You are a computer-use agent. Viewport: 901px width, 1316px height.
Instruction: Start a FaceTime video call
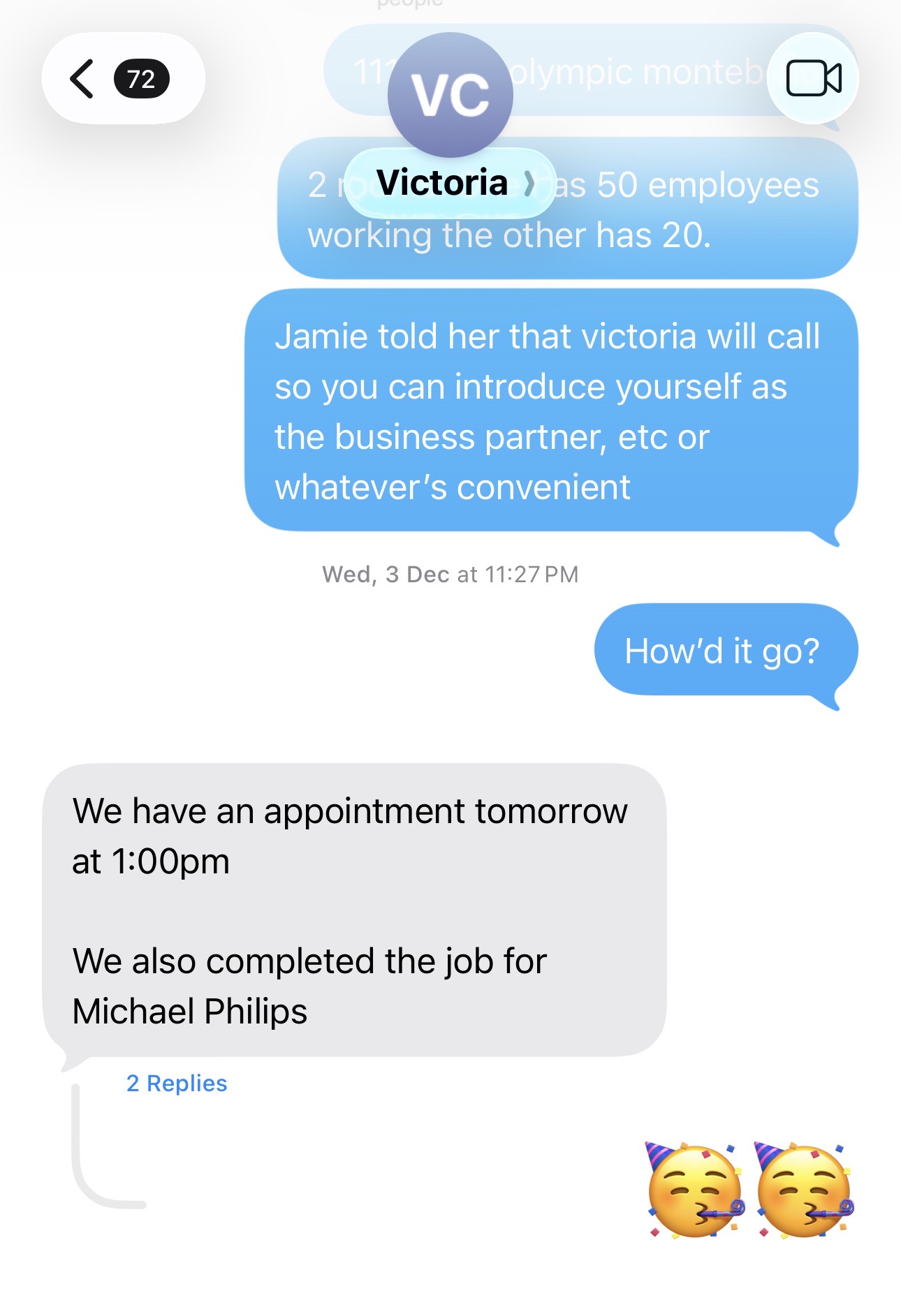[813, 78]
